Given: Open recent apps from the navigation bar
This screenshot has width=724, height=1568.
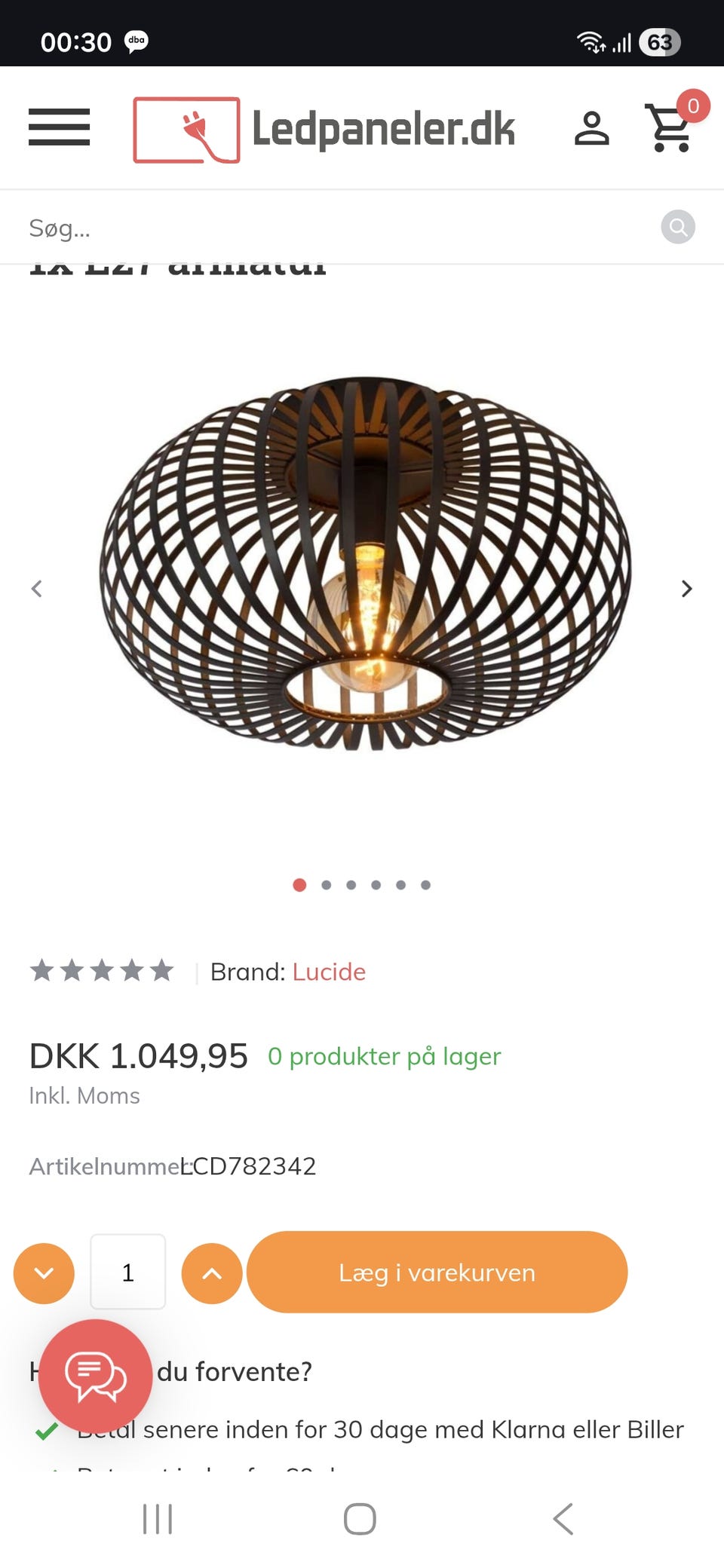Looking at the screenshot, I should [157, 1520].
